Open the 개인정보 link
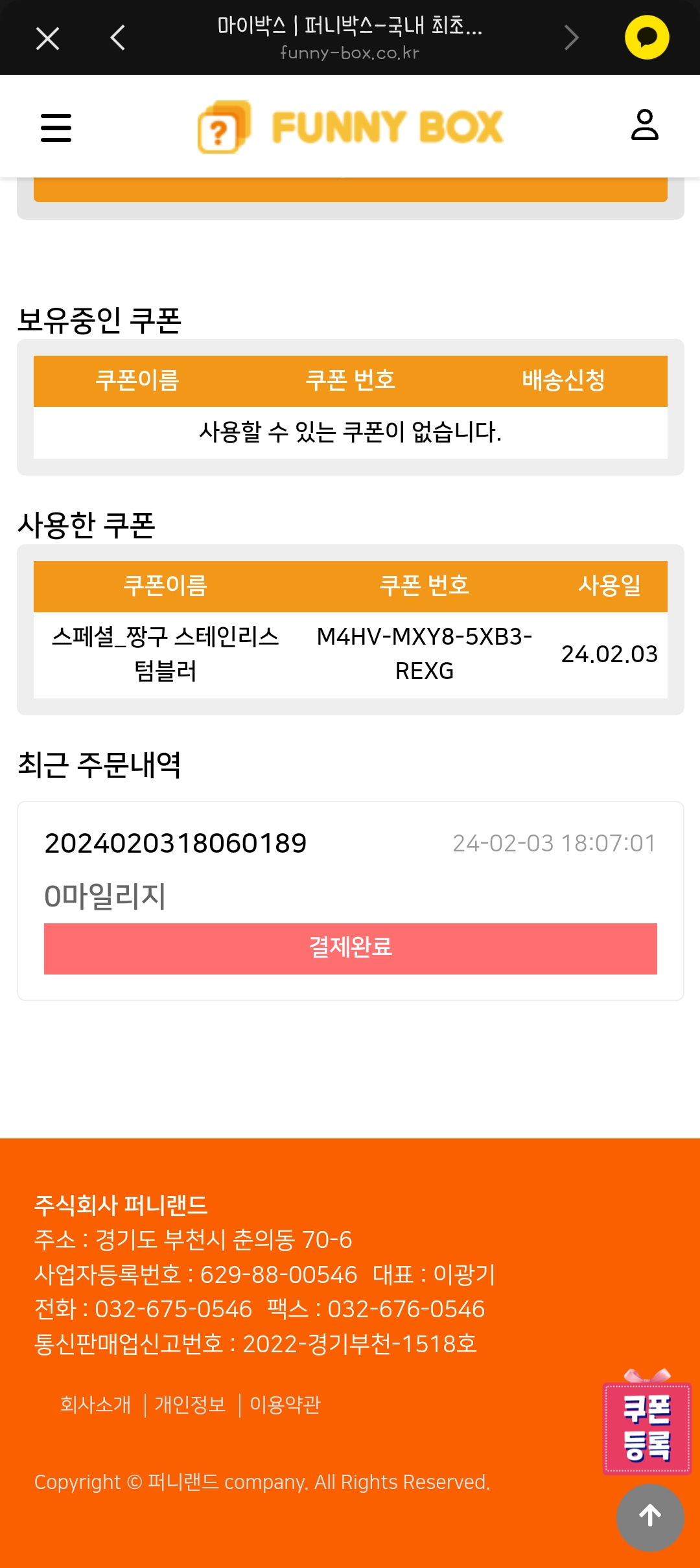Viewport: 700px width, 1568px height. click(x=191, y=1405)
